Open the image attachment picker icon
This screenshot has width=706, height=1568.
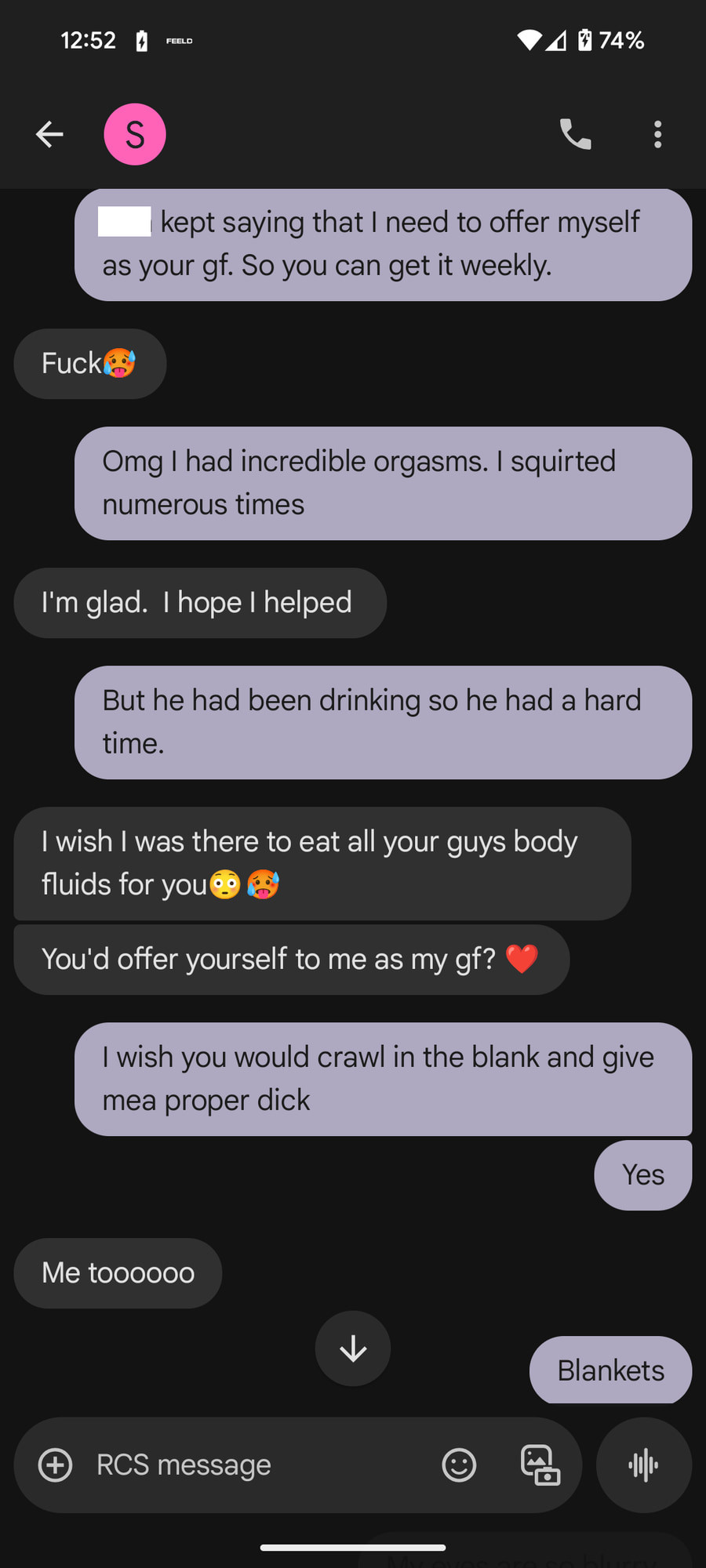541,1465
